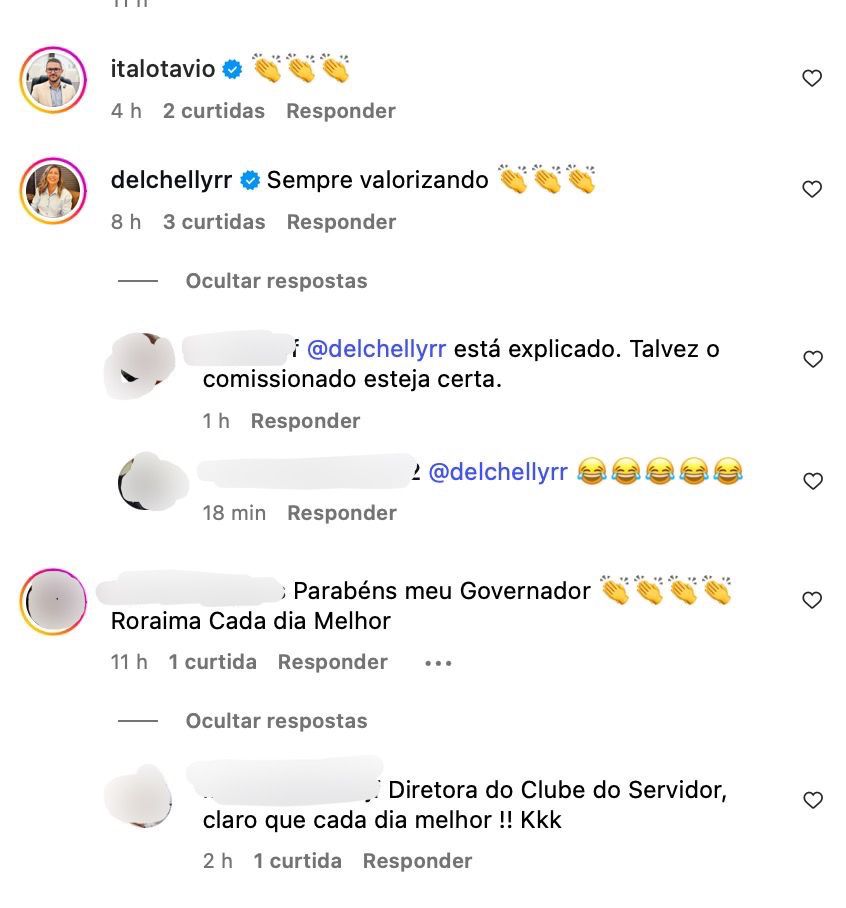View the 3 likes on delchellyrr's comment
Screen dimensions: 846x908
pos(214,222)
